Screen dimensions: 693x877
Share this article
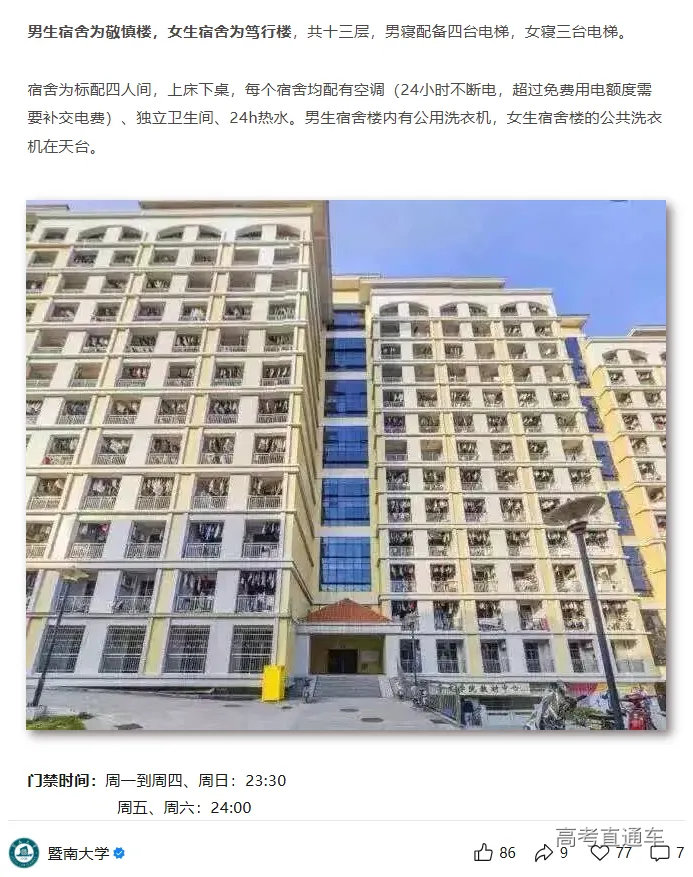pyautogui.click(x=543, y=853)
